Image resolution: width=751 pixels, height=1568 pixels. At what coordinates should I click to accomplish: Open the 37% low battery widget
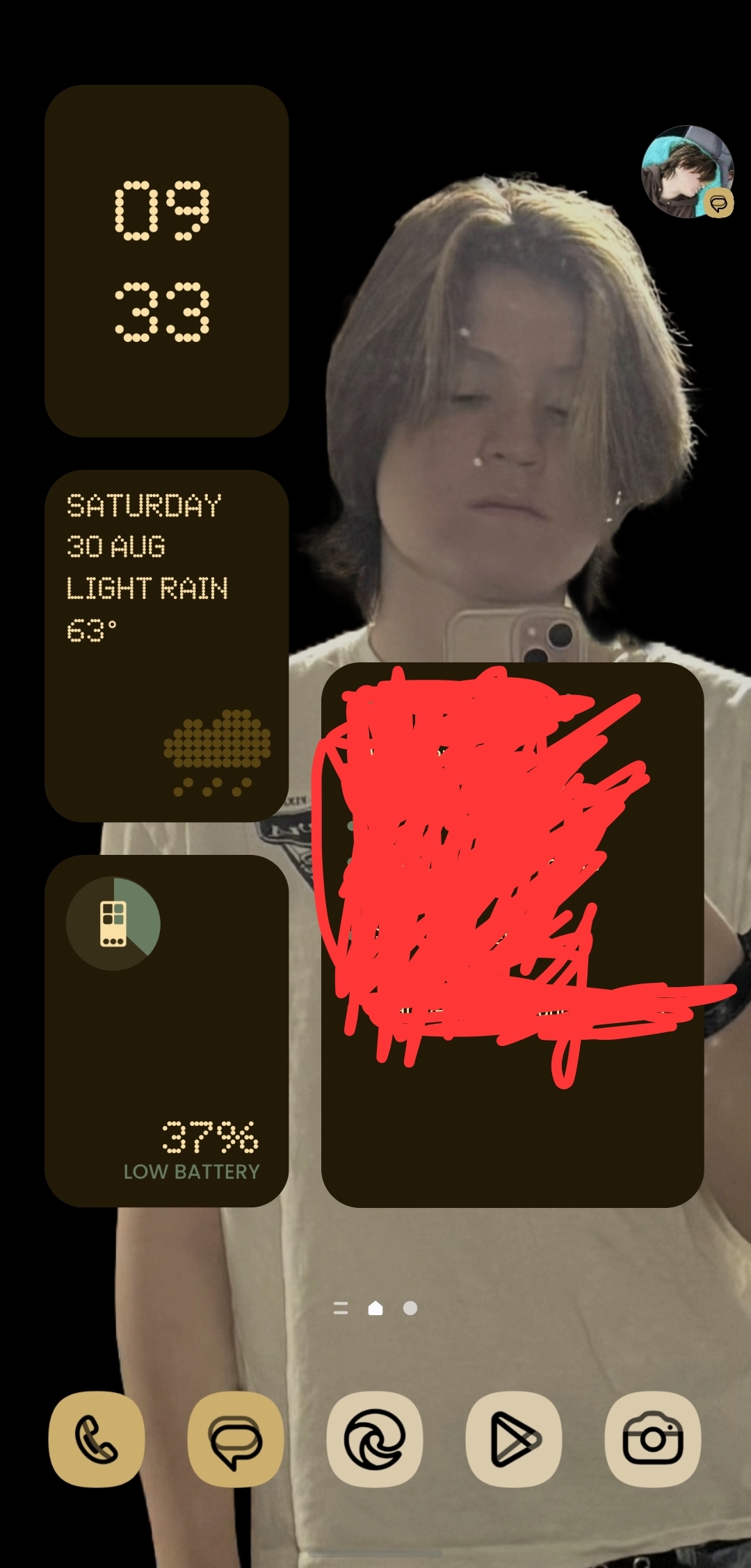pyautogui.click(x=166, y=1031)
